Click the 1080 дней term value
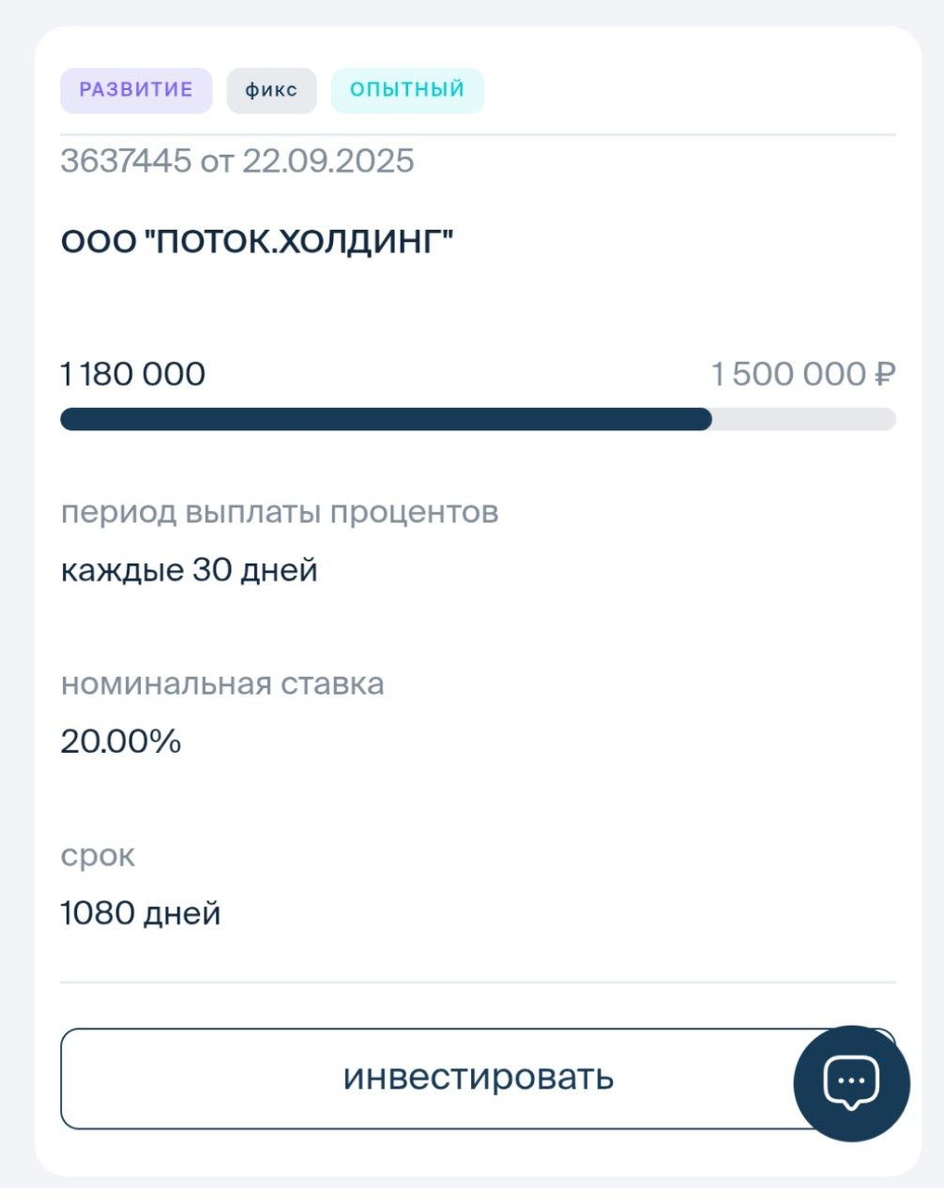The height and width of the screenshot is (1200, 944). tap(140, 912)
